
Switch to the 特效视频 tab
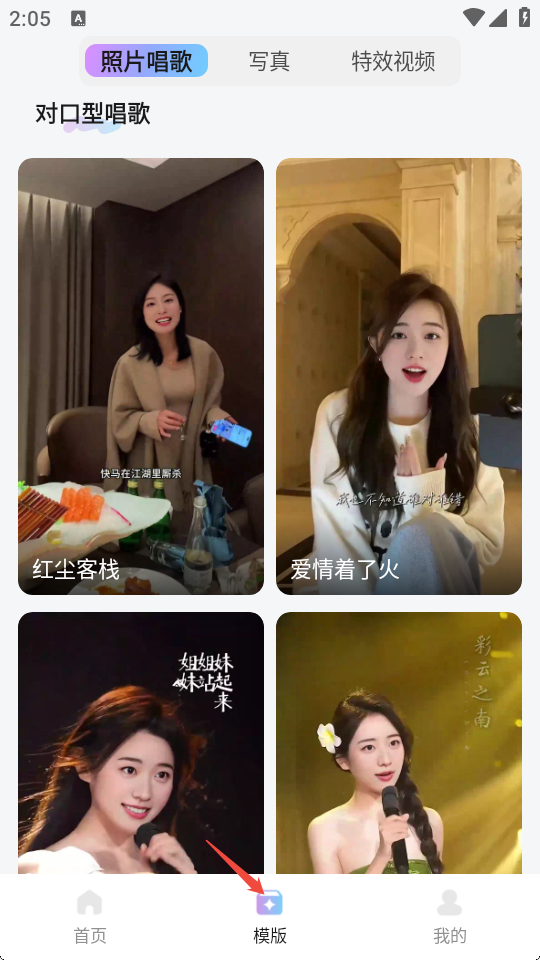pyautogui.click(x=393, y=61)
